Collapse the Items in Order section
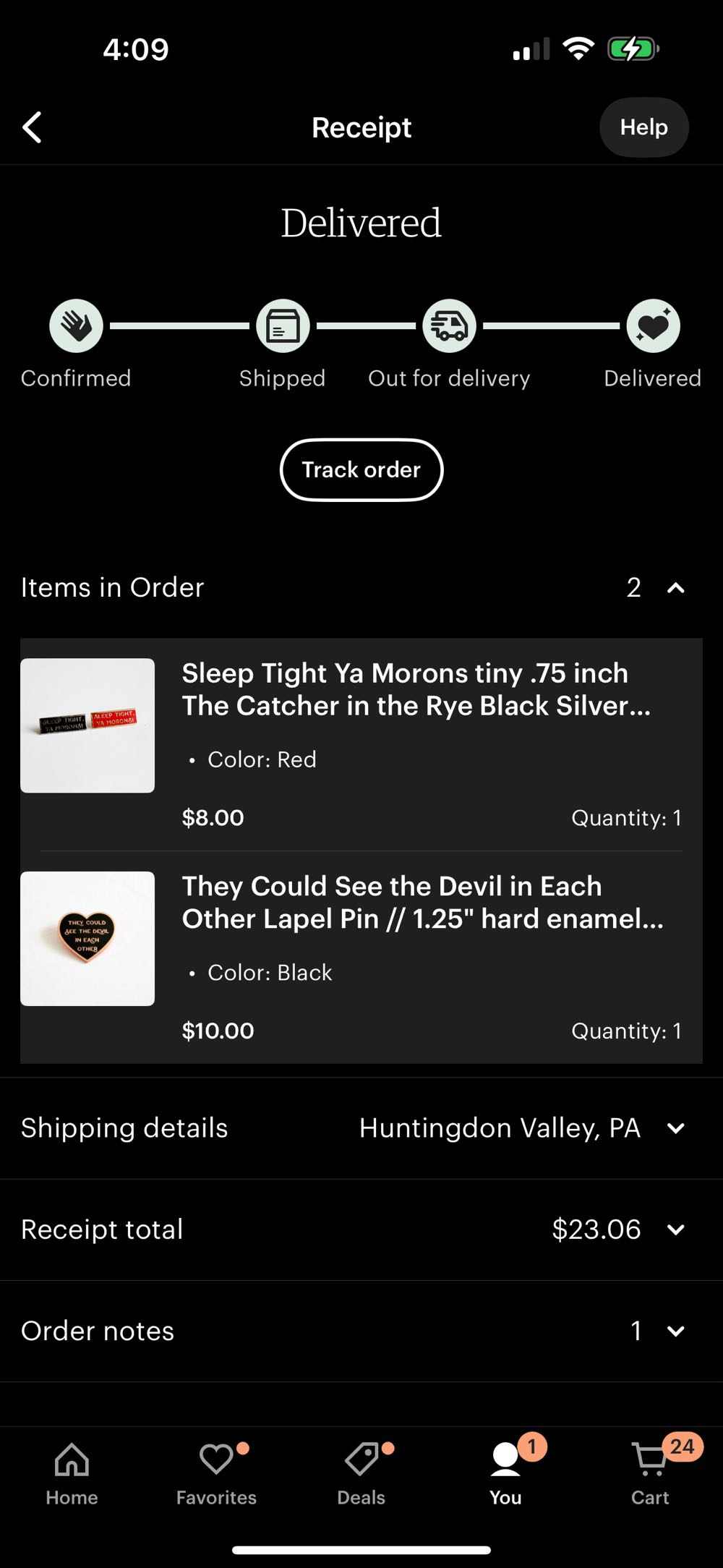Image resolution: width=723 pixels, height=1568 pixels. click(675, 588)
